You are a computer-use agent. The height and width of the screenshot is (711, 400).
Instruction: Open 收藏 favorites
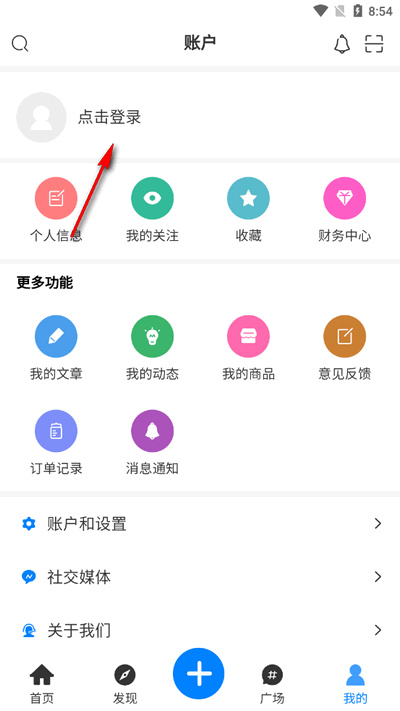pos(249,209)
